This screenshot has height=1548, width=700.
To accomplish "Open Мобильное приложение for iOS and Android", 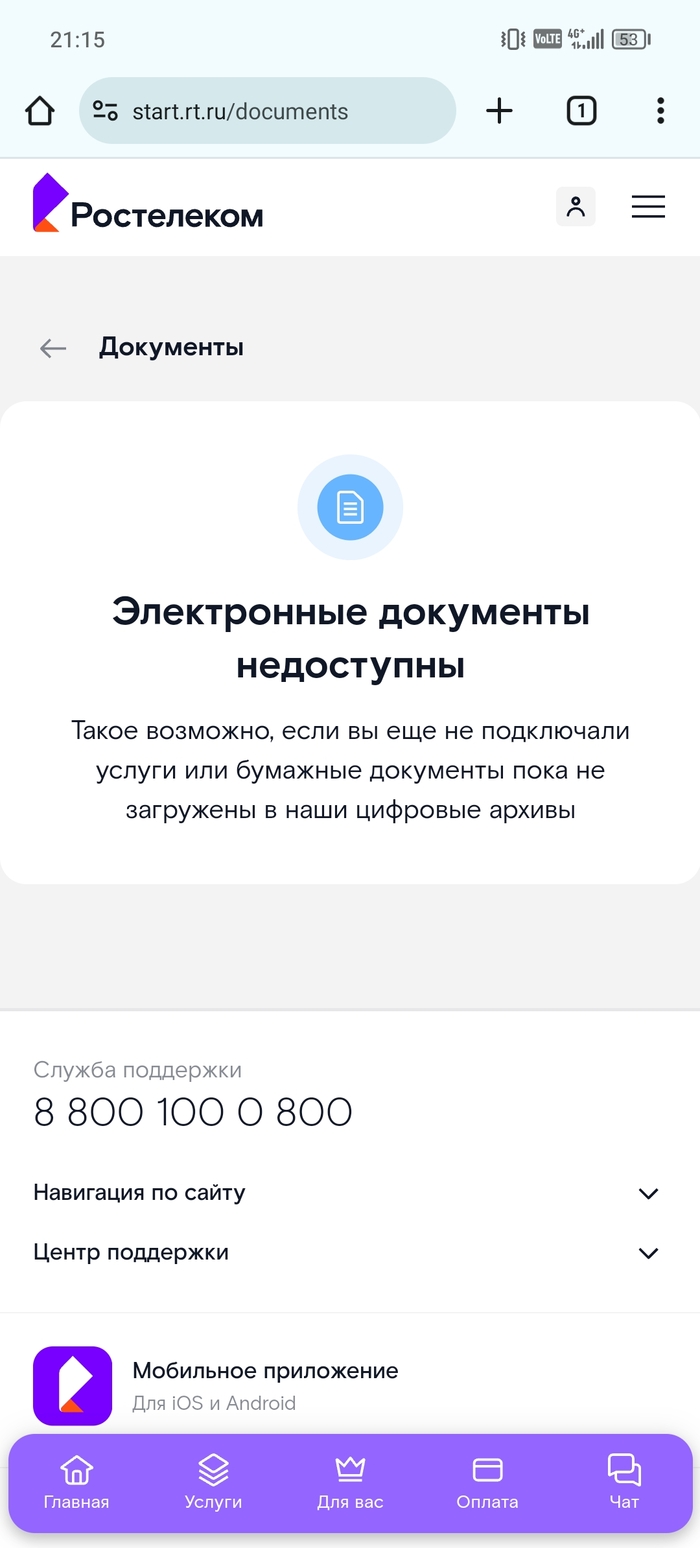I will coord(265,1384).
